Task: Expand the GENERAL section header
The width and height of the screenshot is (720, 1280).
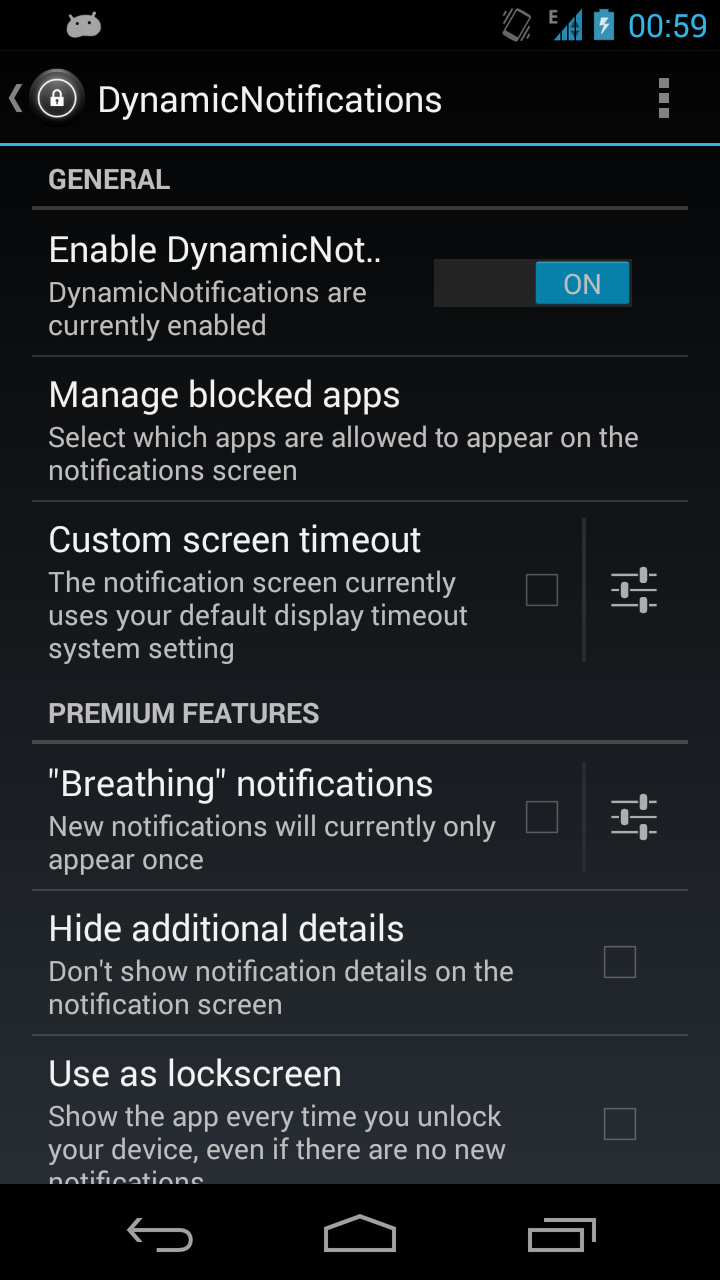Action: [109, 179]
